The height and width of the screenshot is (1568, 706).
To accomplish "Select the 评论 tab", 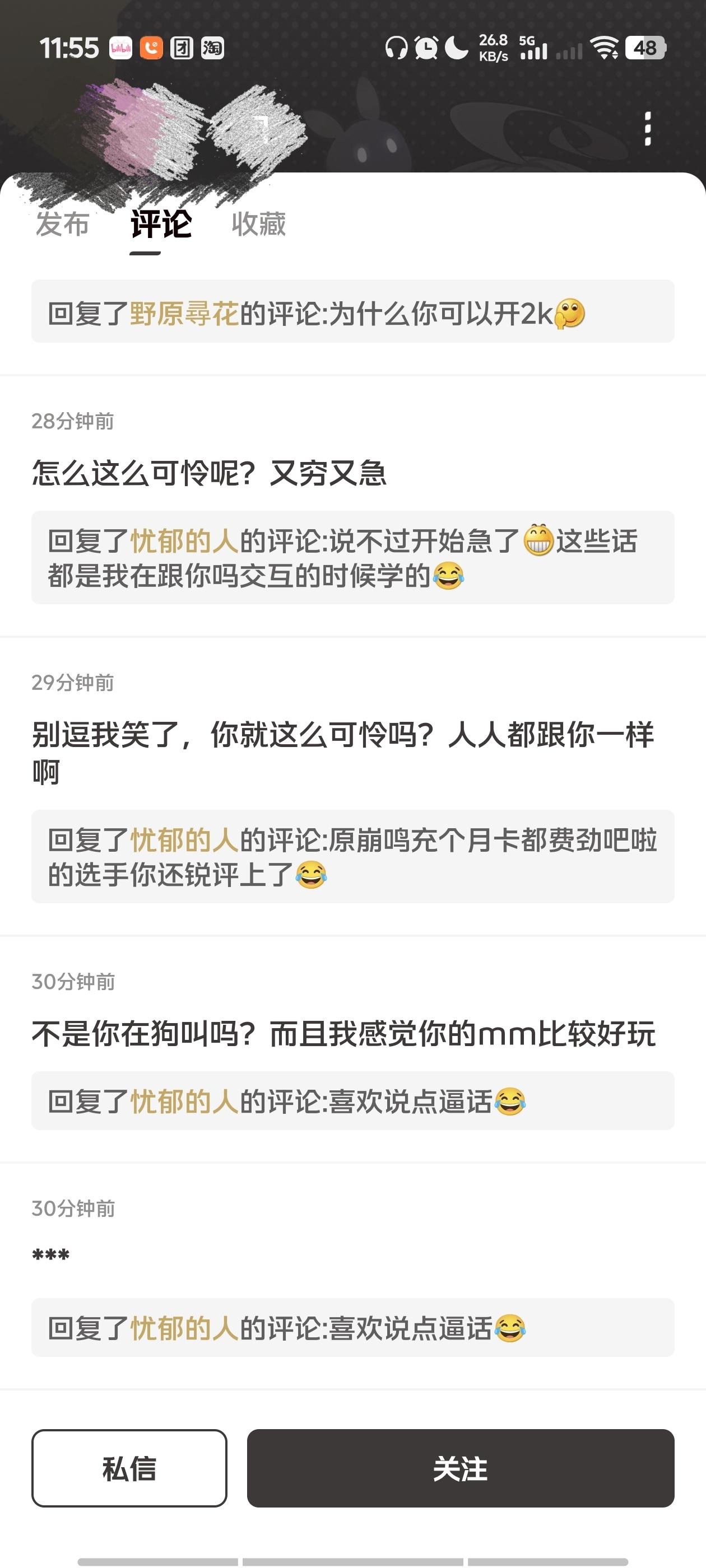I will [x=161, y=224].
